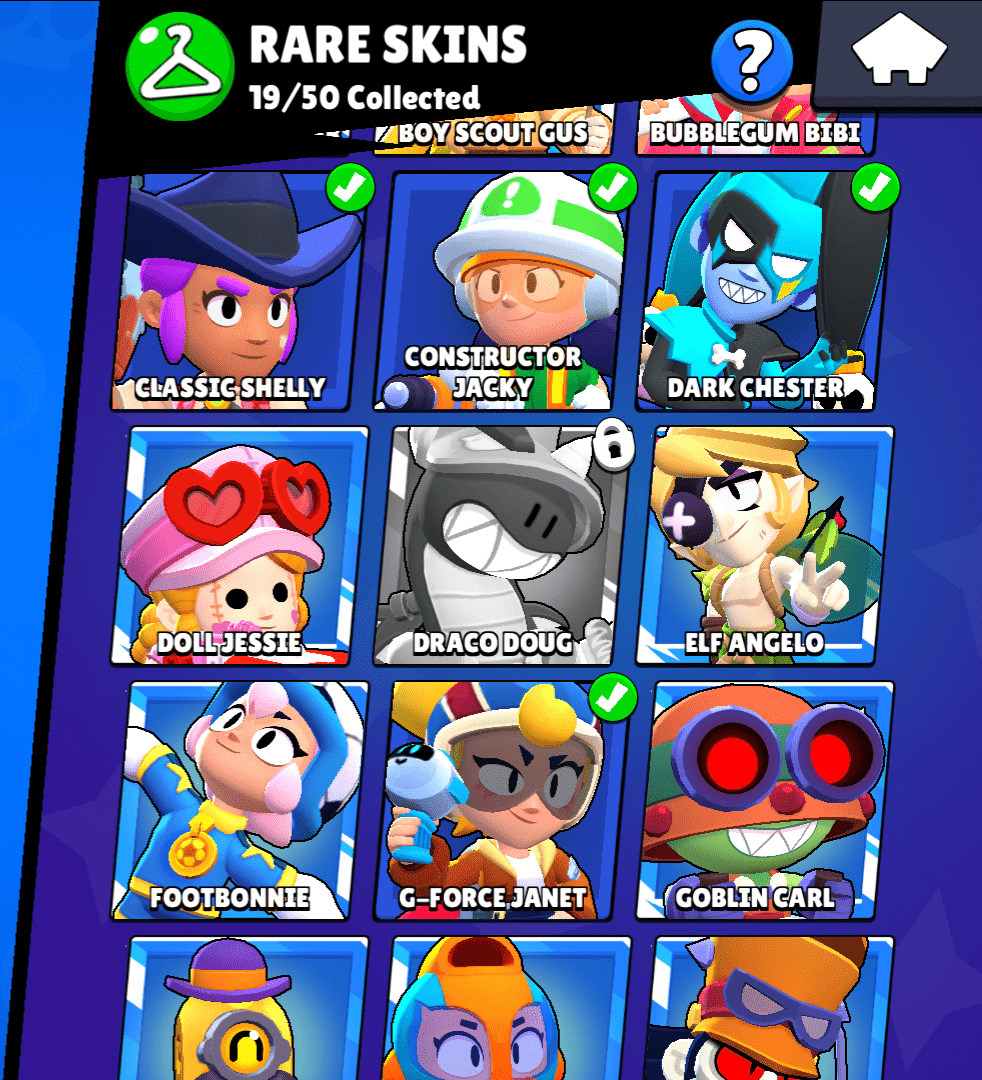982x1080 pixels.
Task: View the Bubblegum Bibi skin
Action: click(x=755, y=132)
